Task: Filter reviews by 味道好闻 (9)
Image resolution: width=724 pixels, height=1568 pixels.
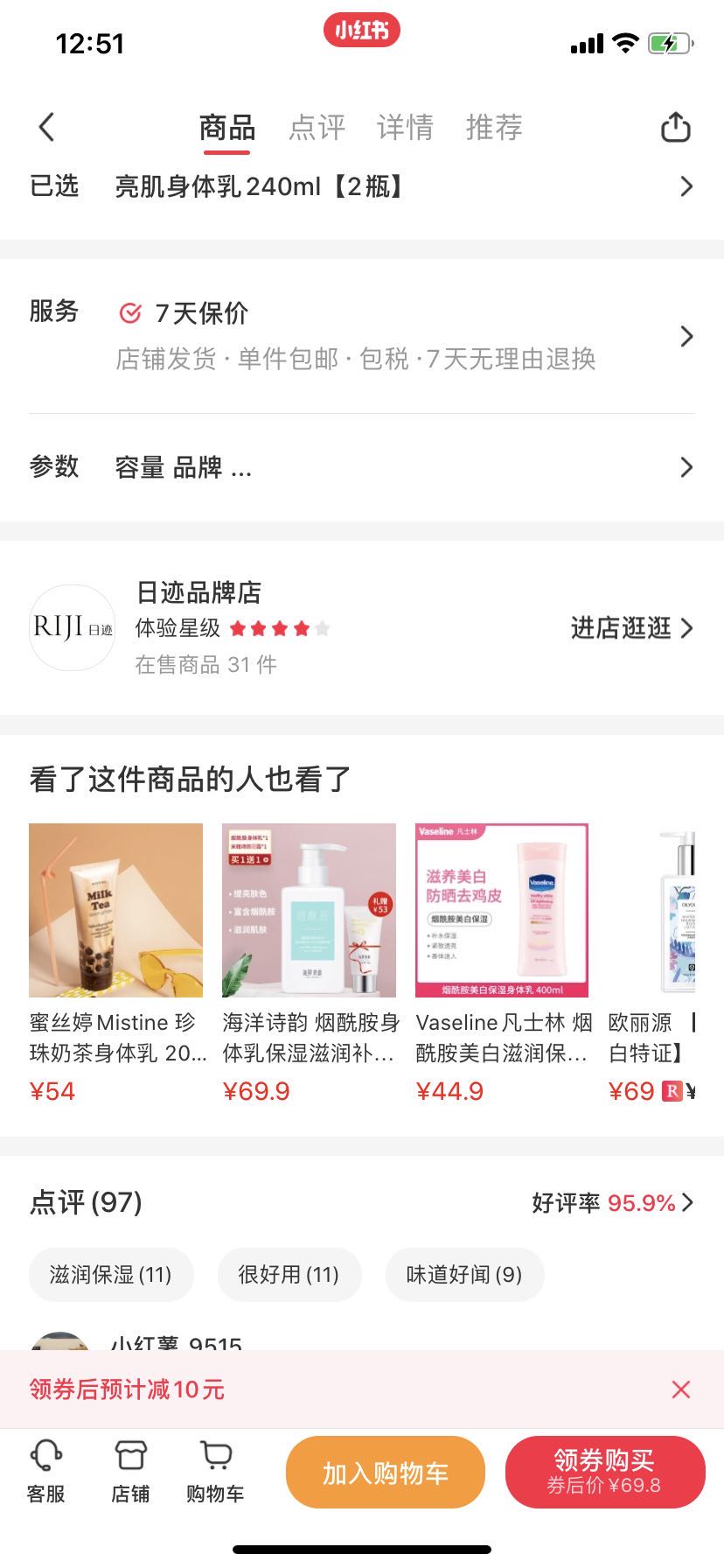Action: click(x=464, y=1275)
